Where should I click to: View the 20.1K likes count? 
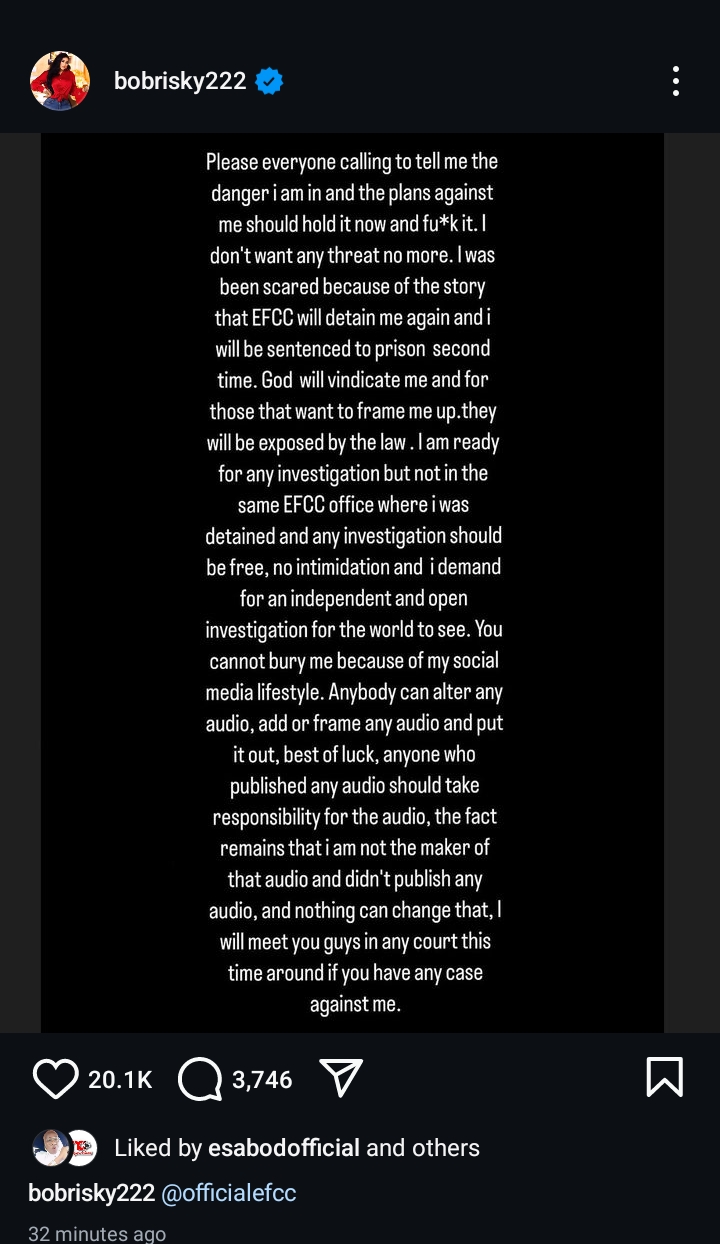pyautogui.click(x=120, y=1080)
